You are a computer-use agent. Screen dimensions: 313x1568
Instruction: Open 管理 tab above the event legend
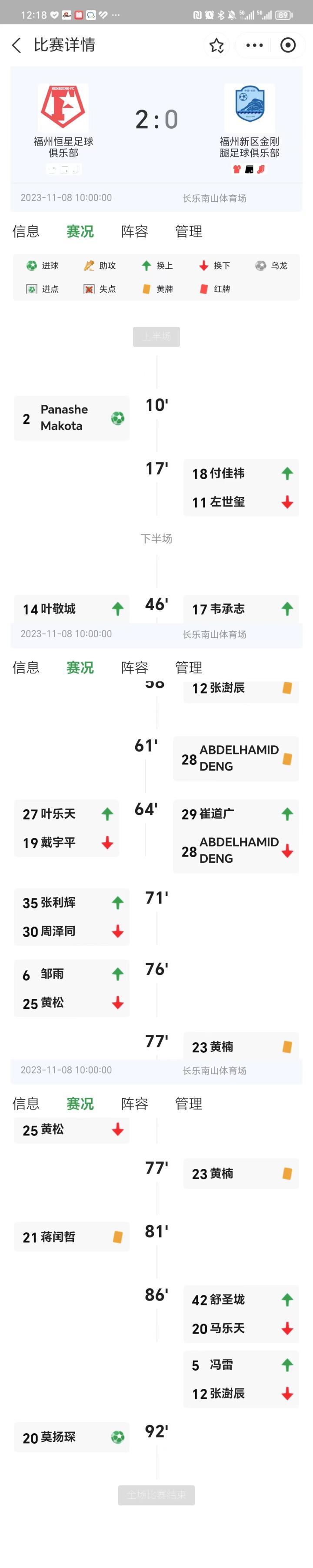pyautogui.click(x=188, y=231)
